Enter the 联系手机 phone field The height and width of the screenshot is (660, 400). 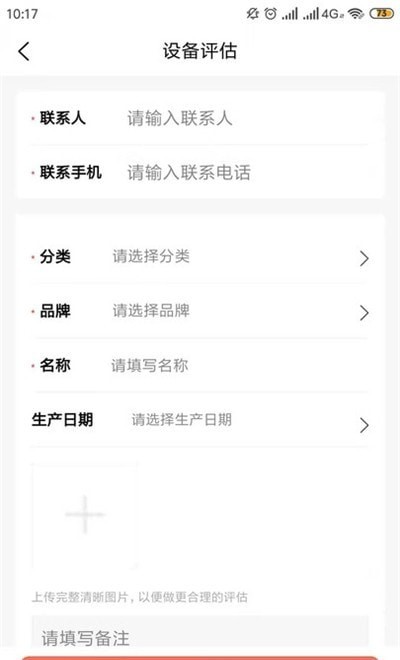pos(246,173)
